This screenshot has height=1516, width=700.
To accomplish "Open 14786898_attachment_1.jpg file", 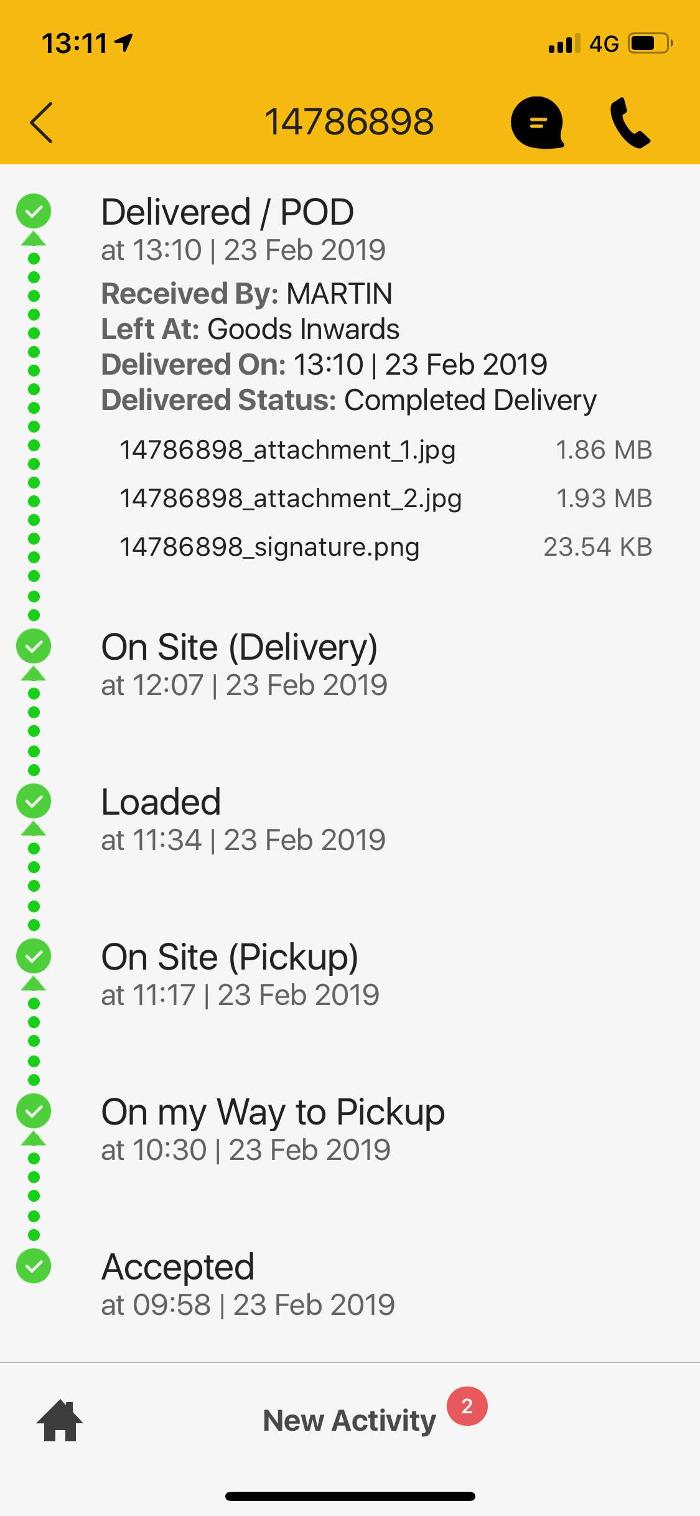I will pyautogui.click(x=287, y=450).
